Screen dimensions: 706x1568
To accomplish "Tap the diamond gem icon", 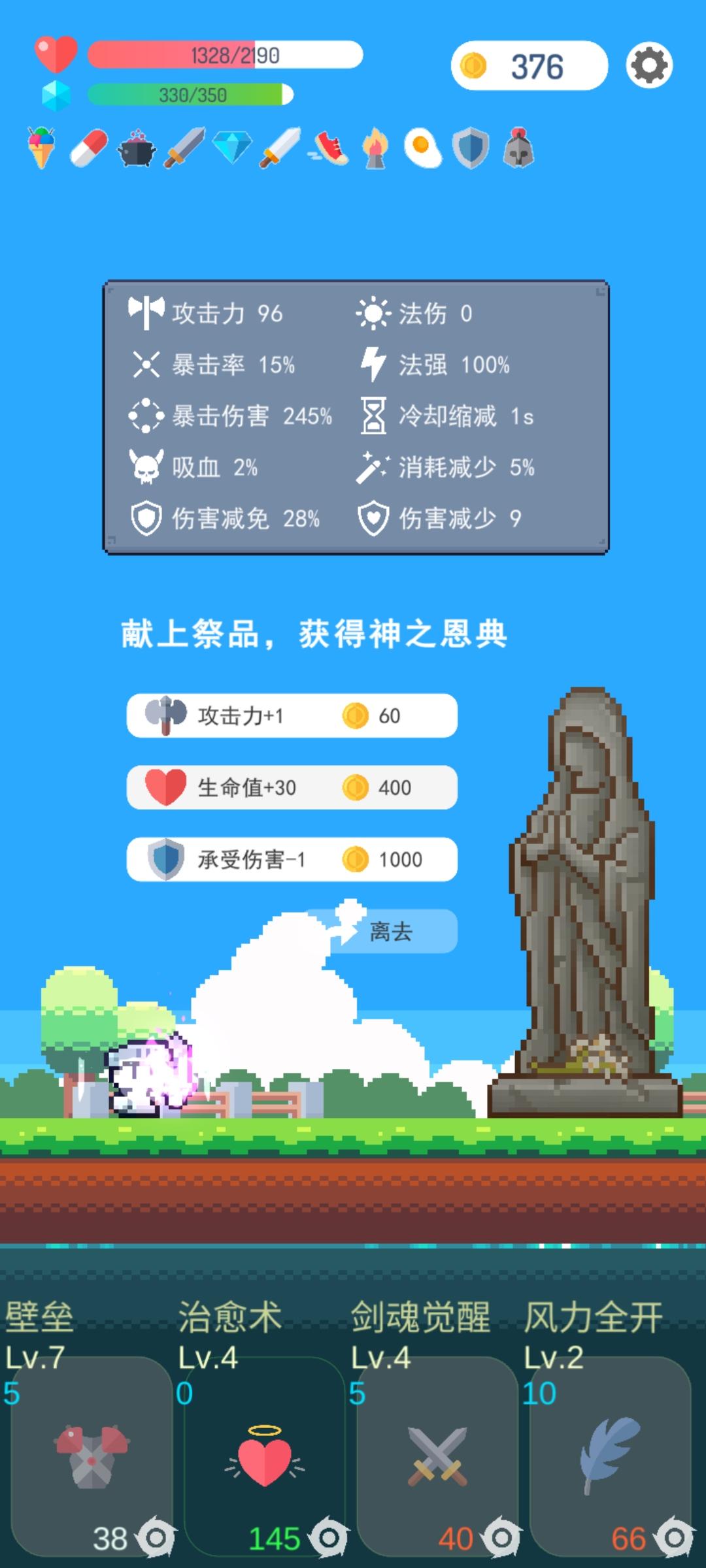I will click(x=233, y=149).
